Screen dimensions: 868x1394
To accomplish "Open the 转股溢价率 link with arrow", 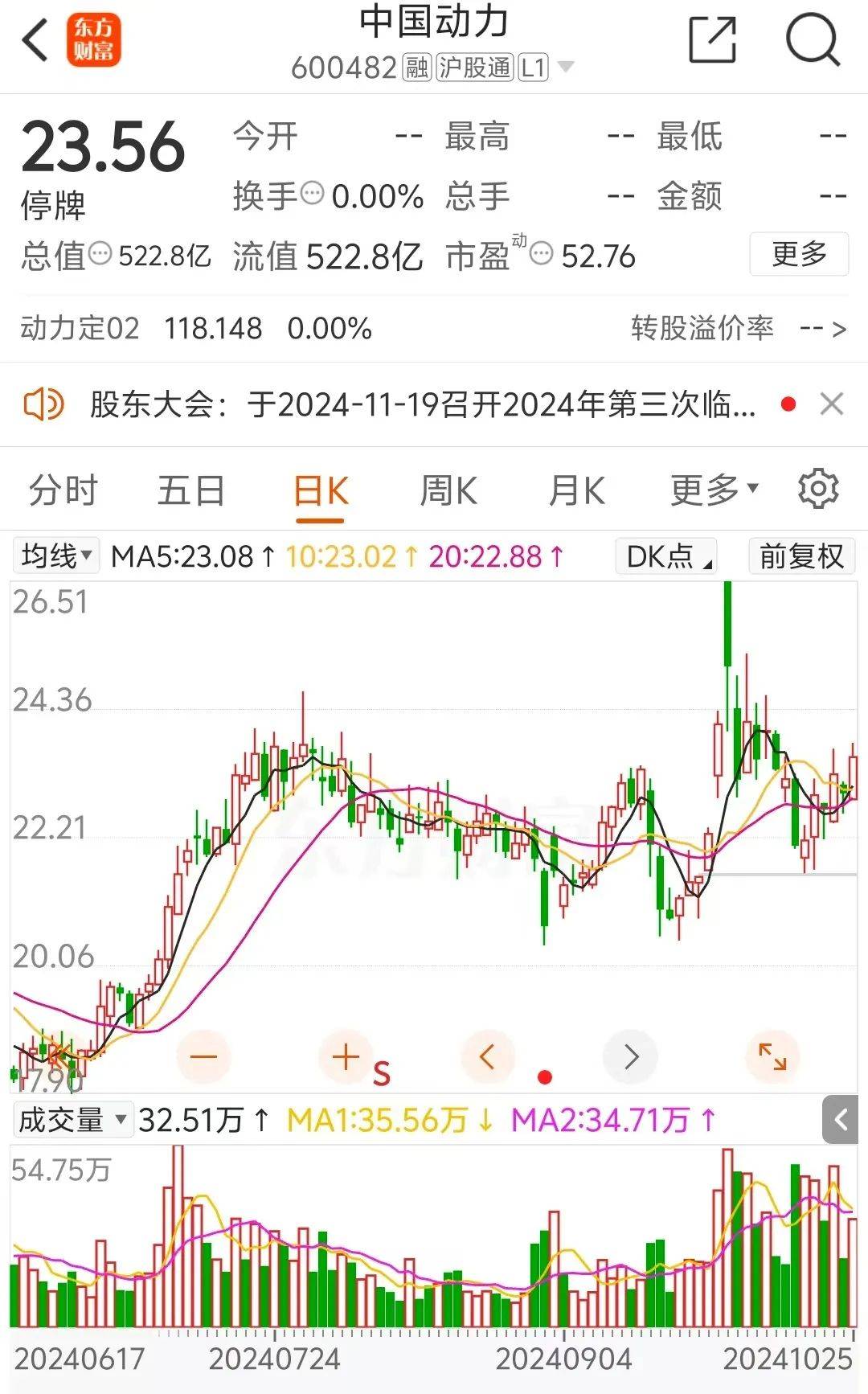I will click(735, 328).
